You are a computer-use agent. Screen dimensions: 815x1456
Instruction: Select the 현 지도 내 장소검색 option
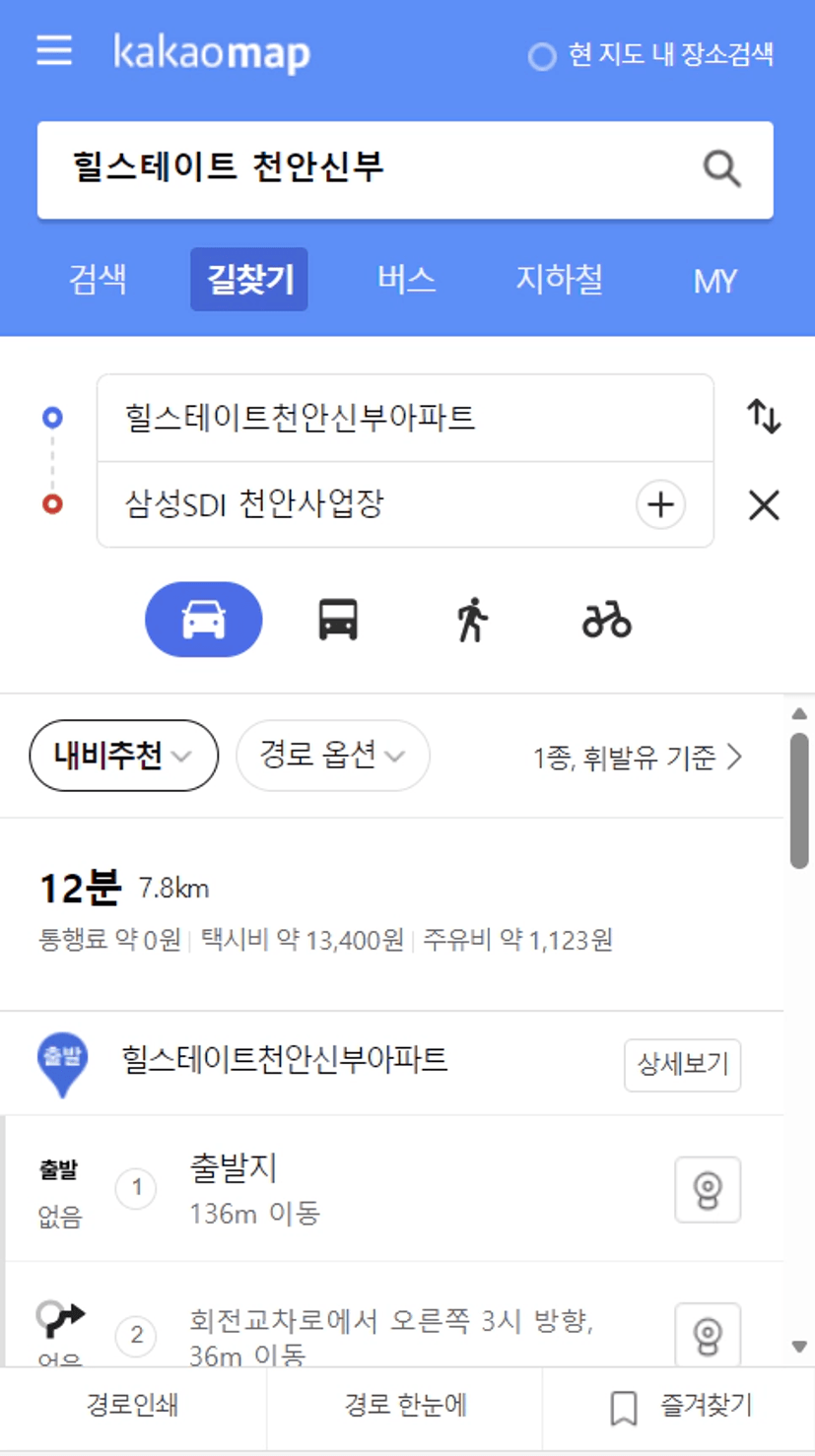coord(651,55)
